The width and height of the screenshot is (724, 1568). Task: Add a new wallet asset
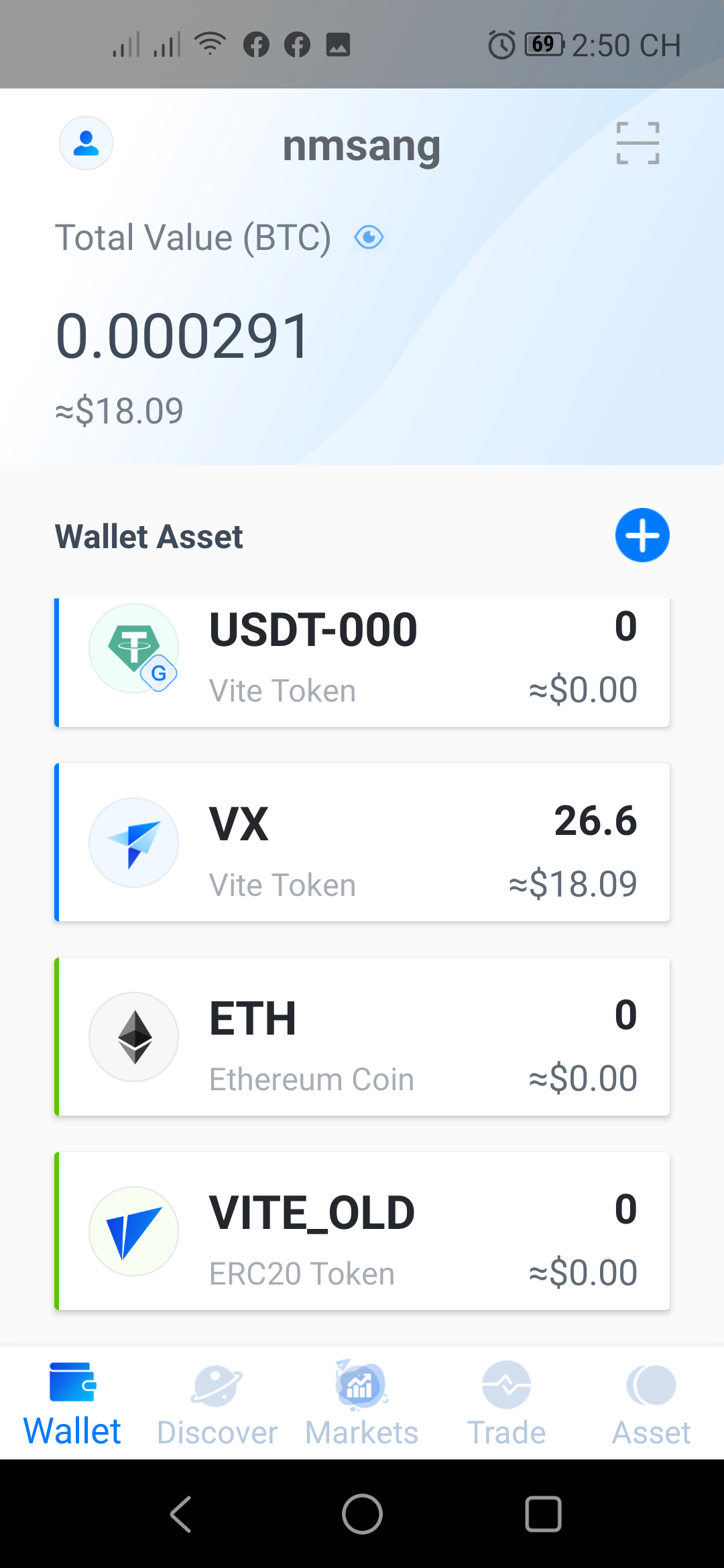click(x=642, y=535)
